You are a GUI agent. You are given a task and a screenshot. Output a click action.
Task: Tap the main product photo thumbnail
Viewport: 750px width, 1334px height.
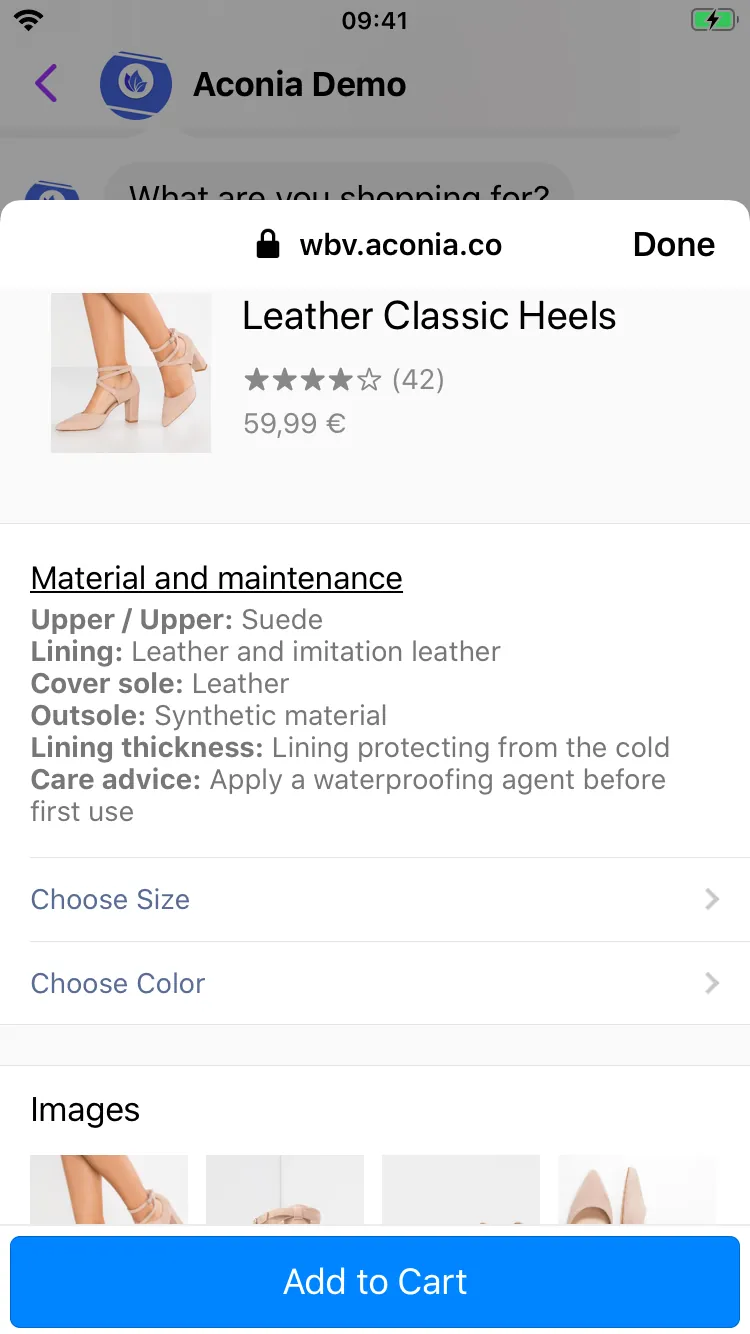[x=131, y=372]
